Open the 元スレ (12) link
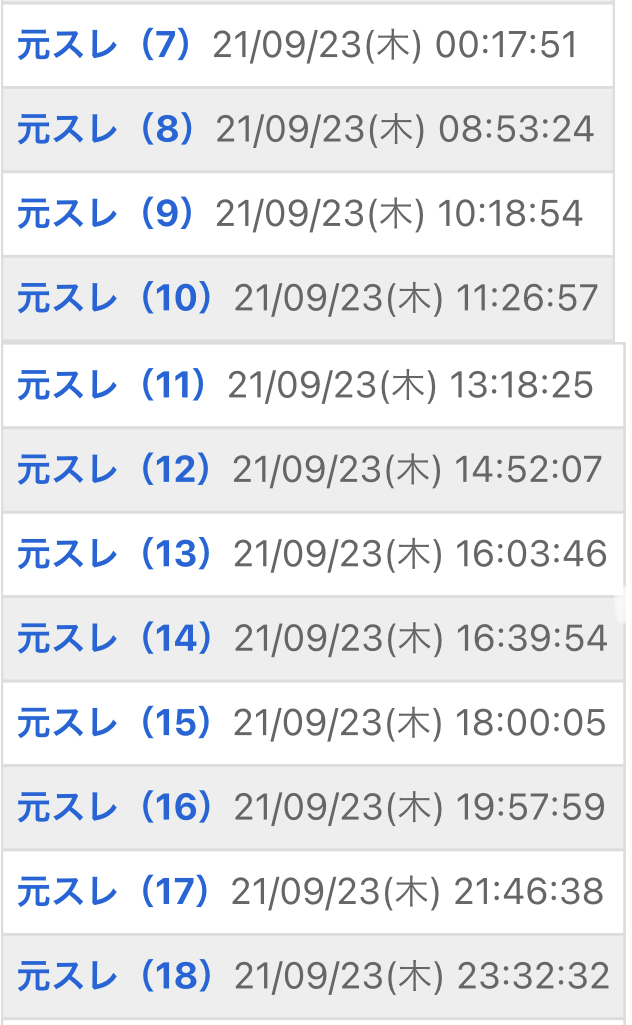The height and width of the screenshot is (1025, 632). coord(114,469)
